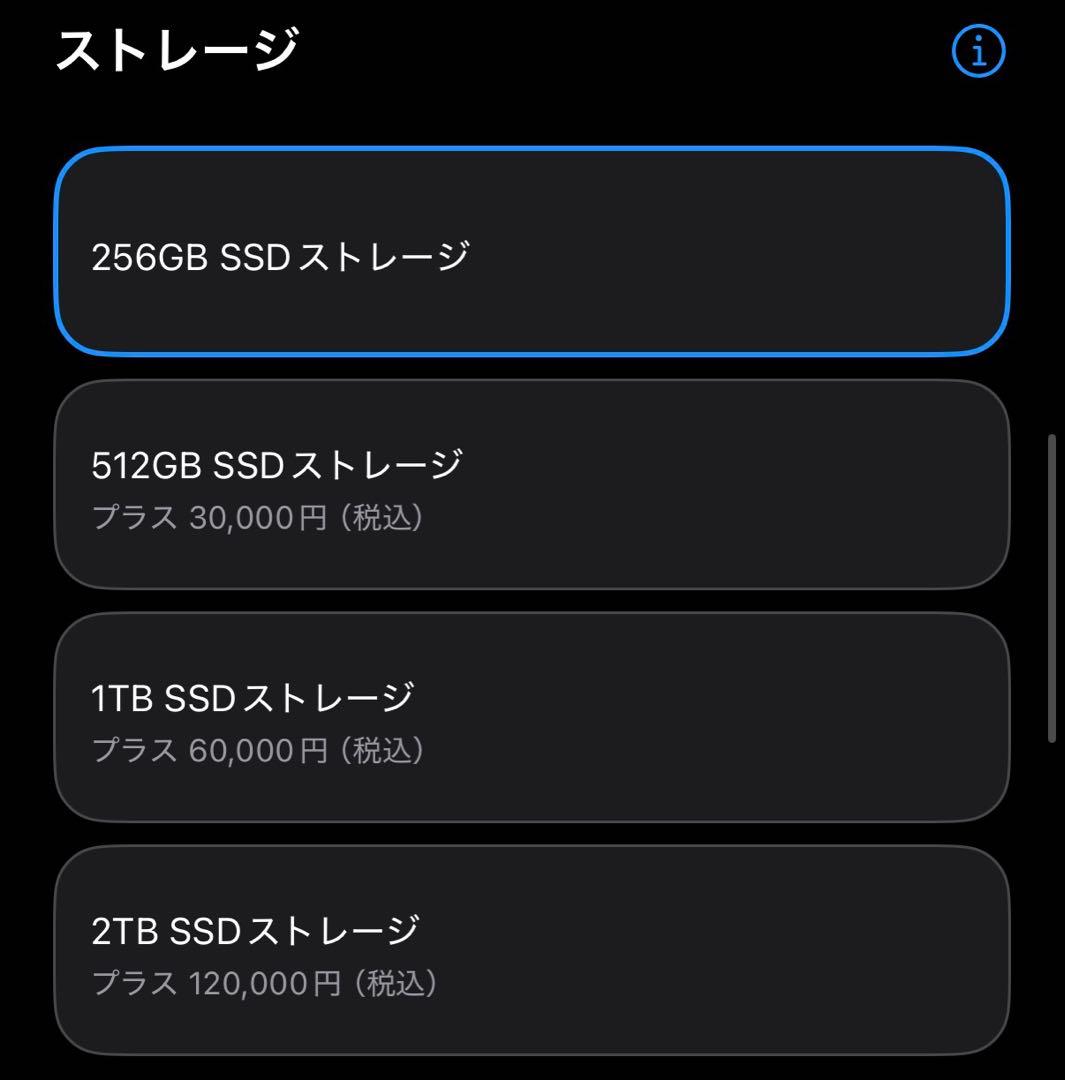
Task: Click the プラス 60,000円 price label
Action: click(258, 748)
